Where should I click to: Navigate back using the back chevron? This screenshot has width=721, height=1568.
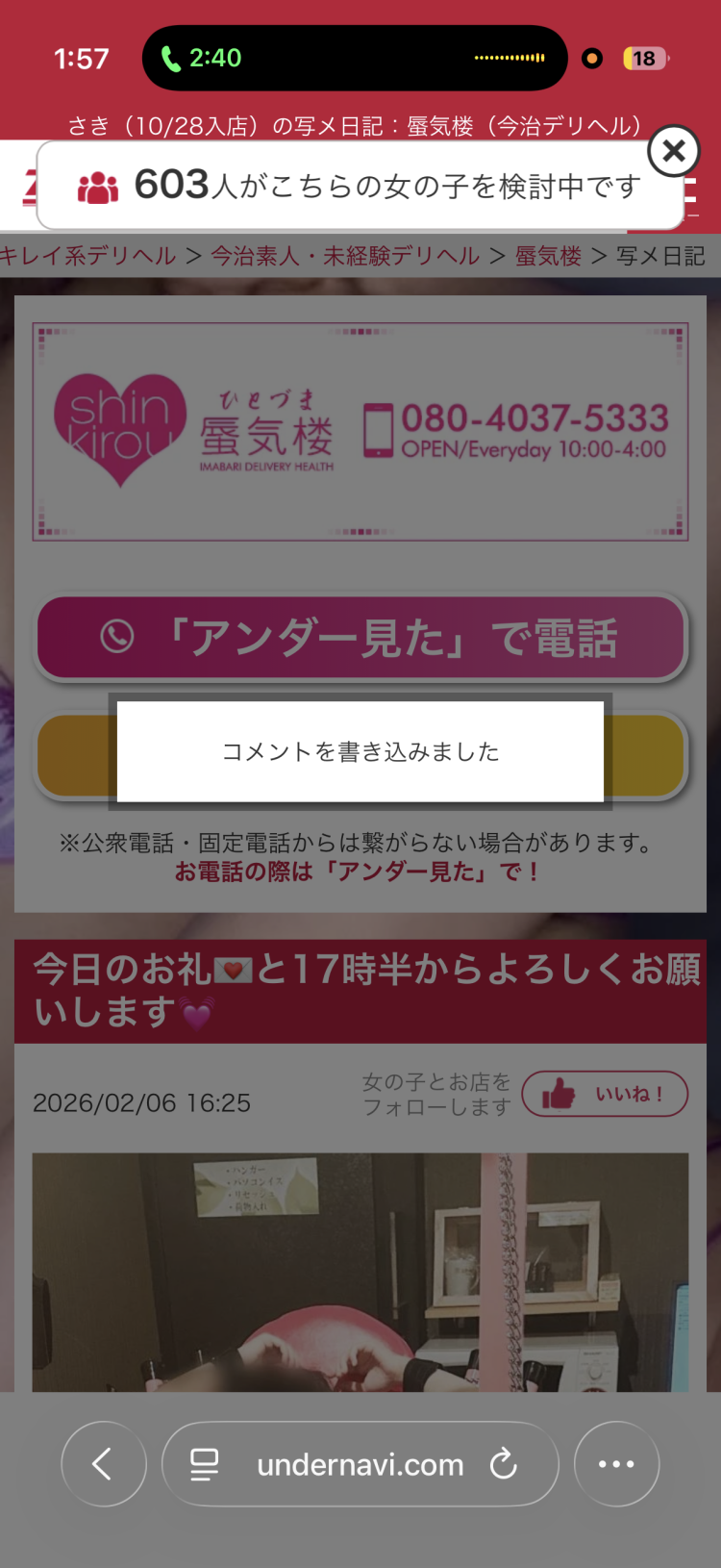coord(103,1465)
